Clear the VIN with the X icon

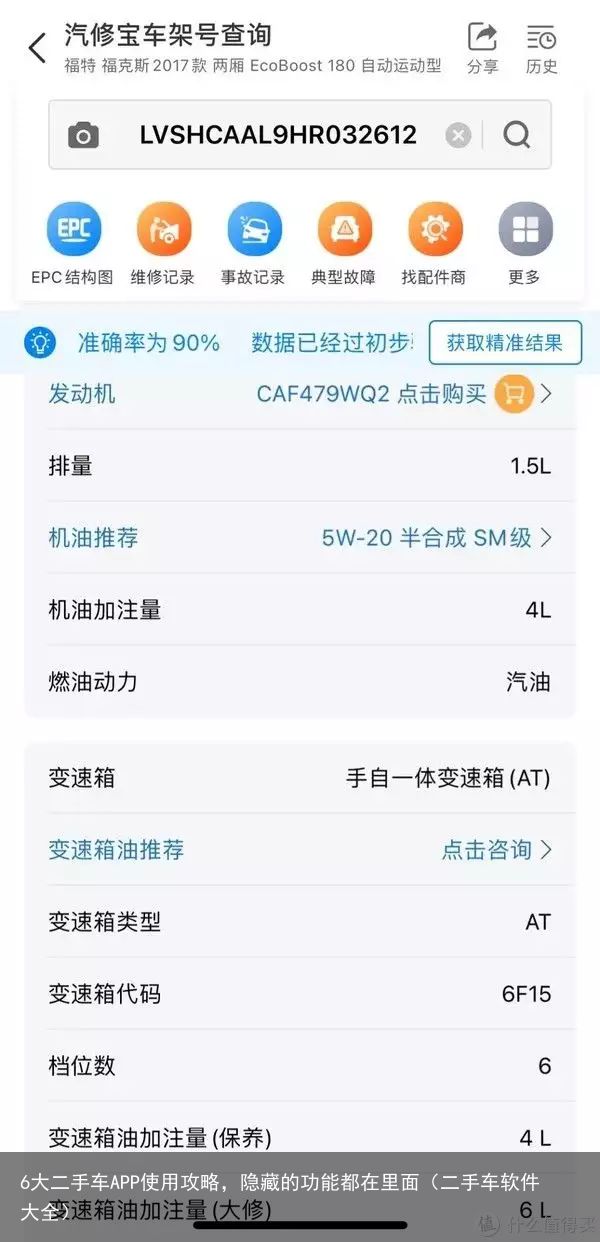pyautogui.click(x=458, y=135)
